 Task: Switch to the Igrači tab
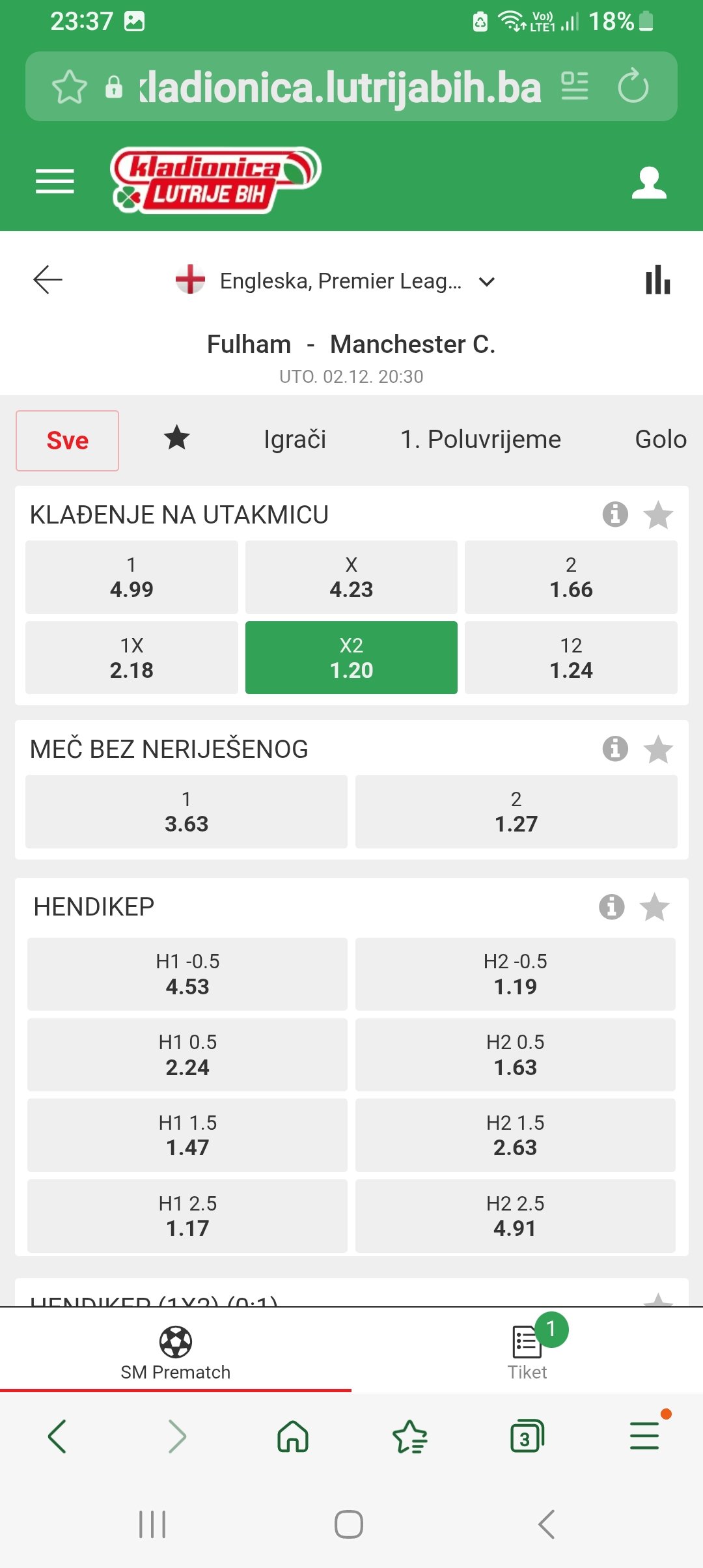[x=295, y=440]
